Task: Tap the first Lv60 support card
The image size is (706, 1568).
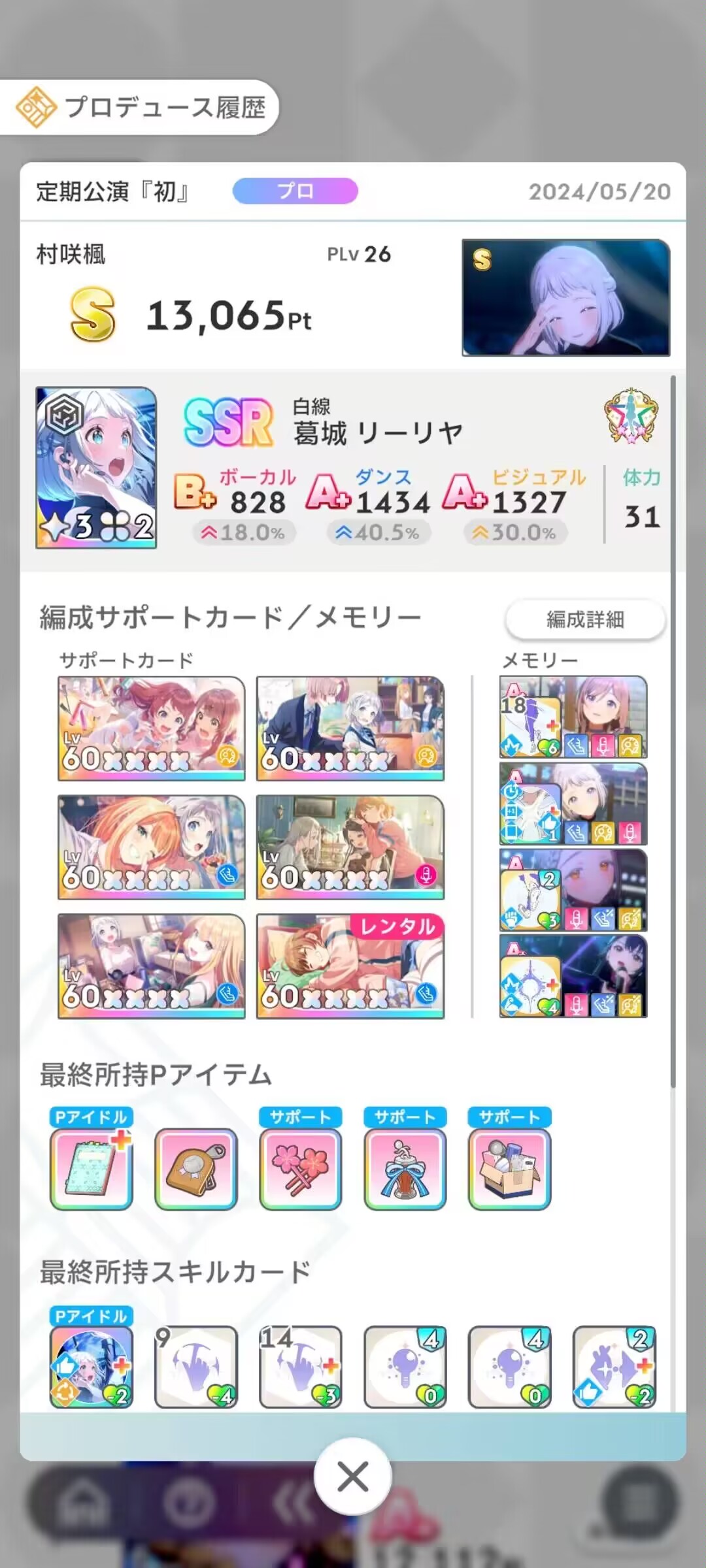Action: (151, 728)
